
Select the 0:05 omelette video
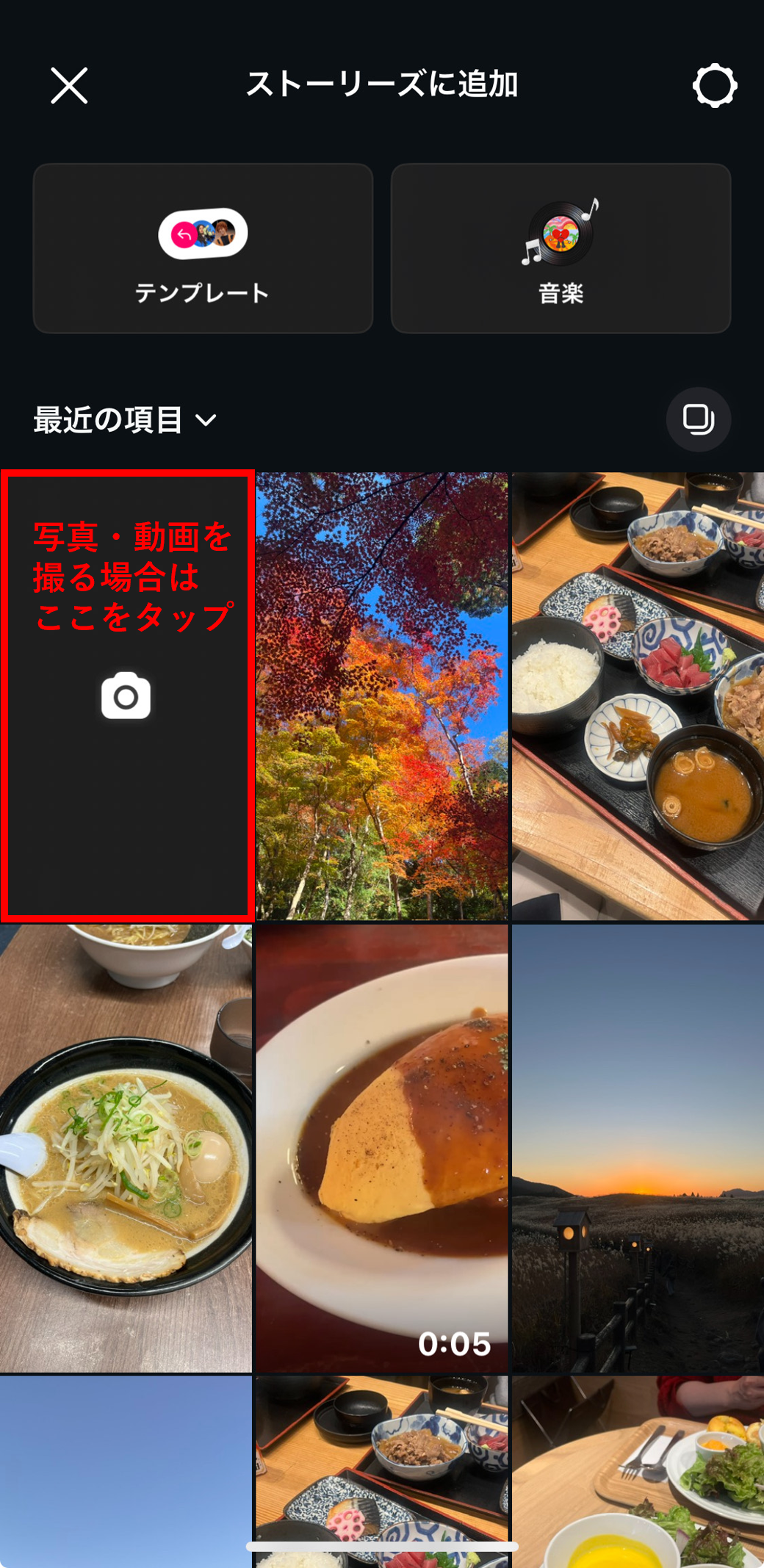click(382, 1147)
